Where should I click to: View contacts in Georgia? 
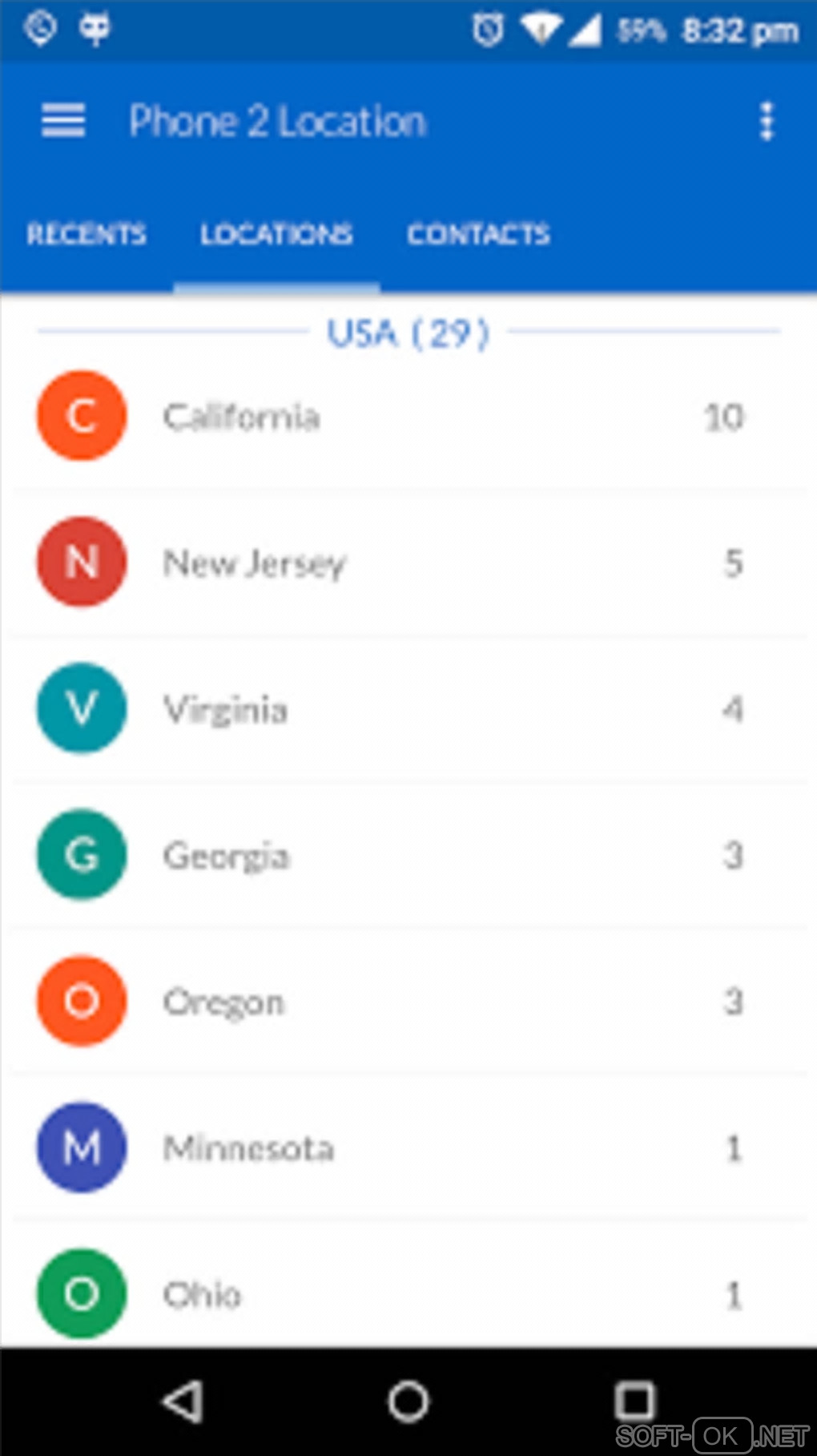(408, 855)
